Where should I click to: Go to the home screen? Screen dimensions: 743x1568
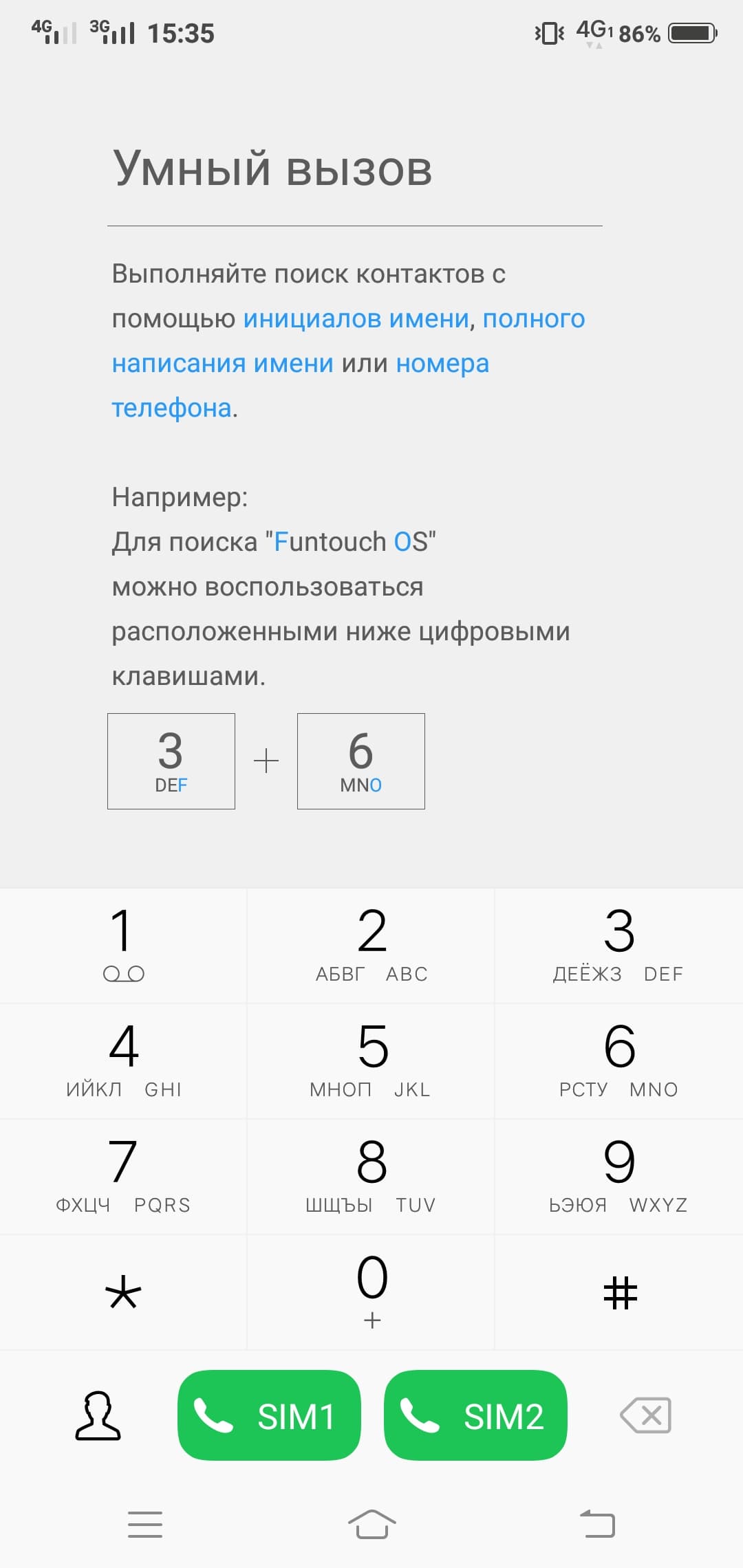tap(371, 1525)
